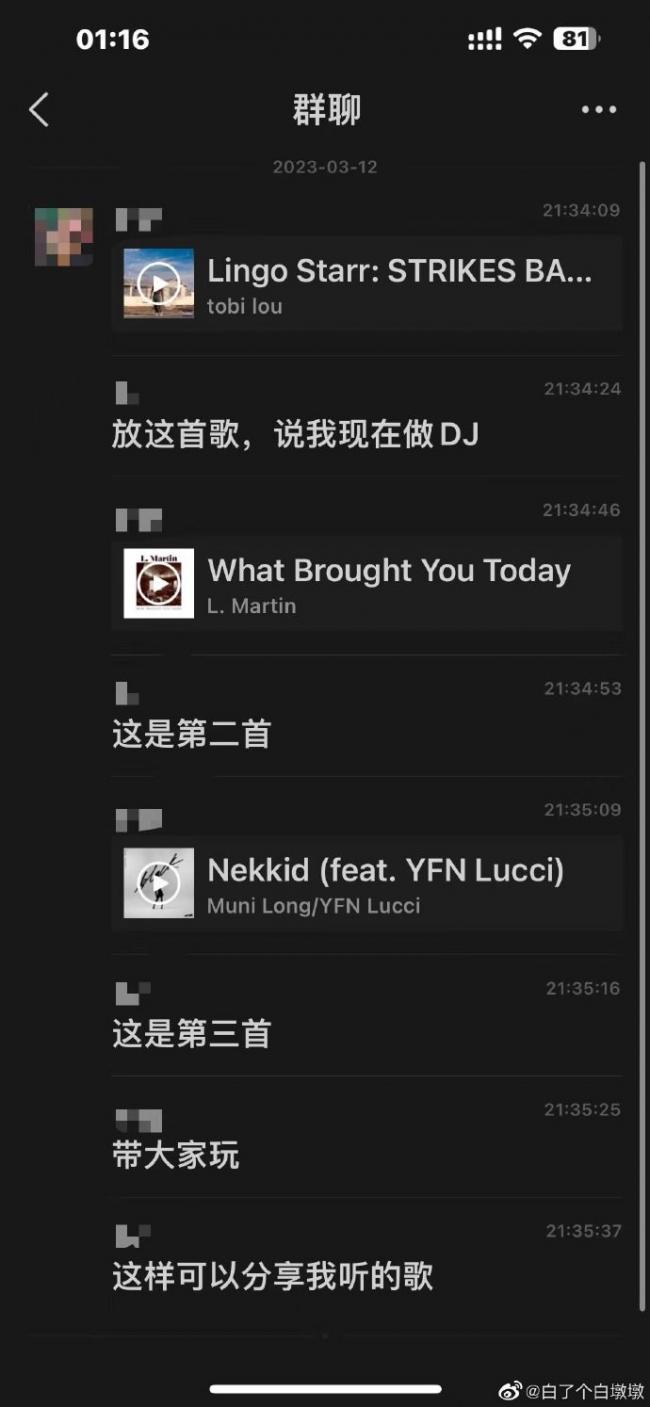Viewport: 650px width, 1407px height.
Task: Play What Brought You Today by L. Martin
Action: click(x=159, y=583)
